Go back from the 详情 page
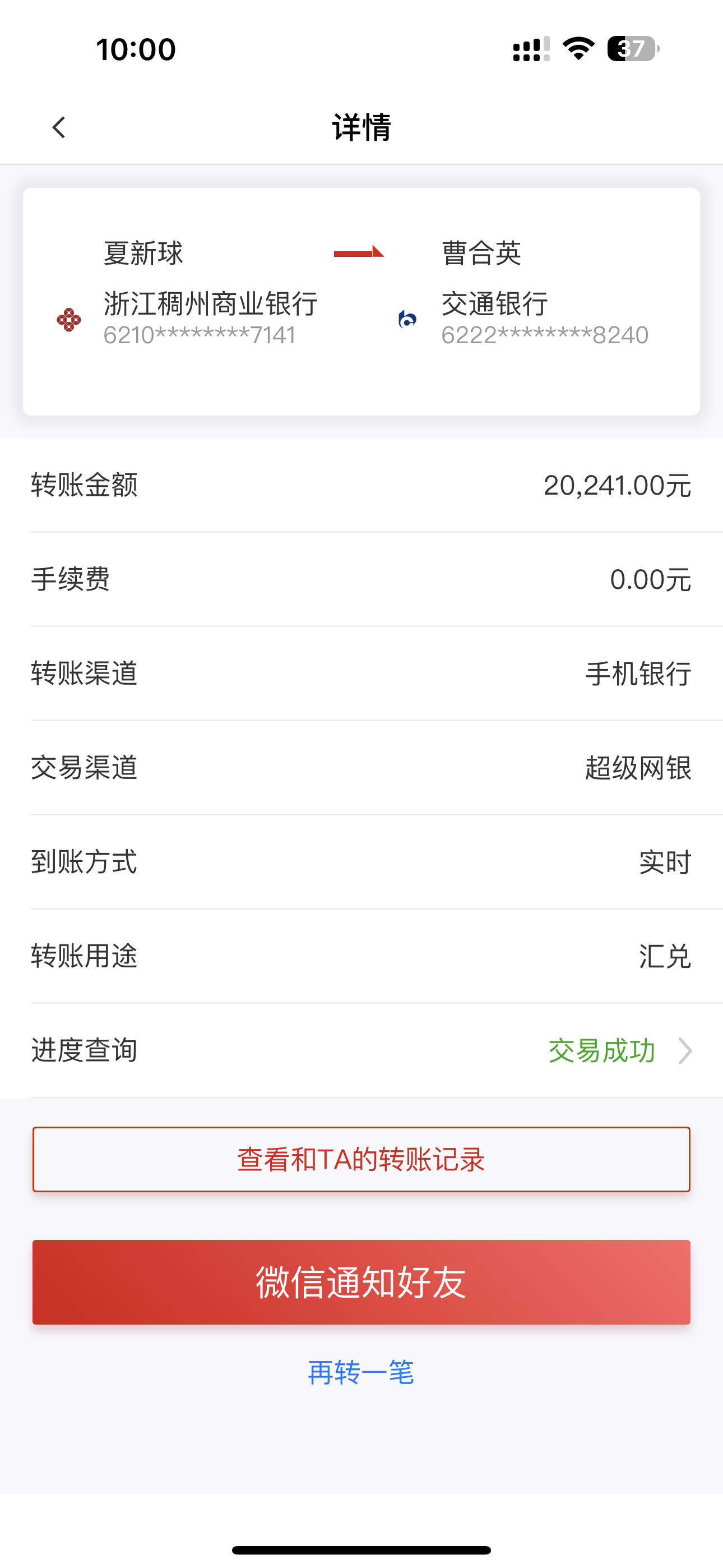723x1568 pixels. 59,128
